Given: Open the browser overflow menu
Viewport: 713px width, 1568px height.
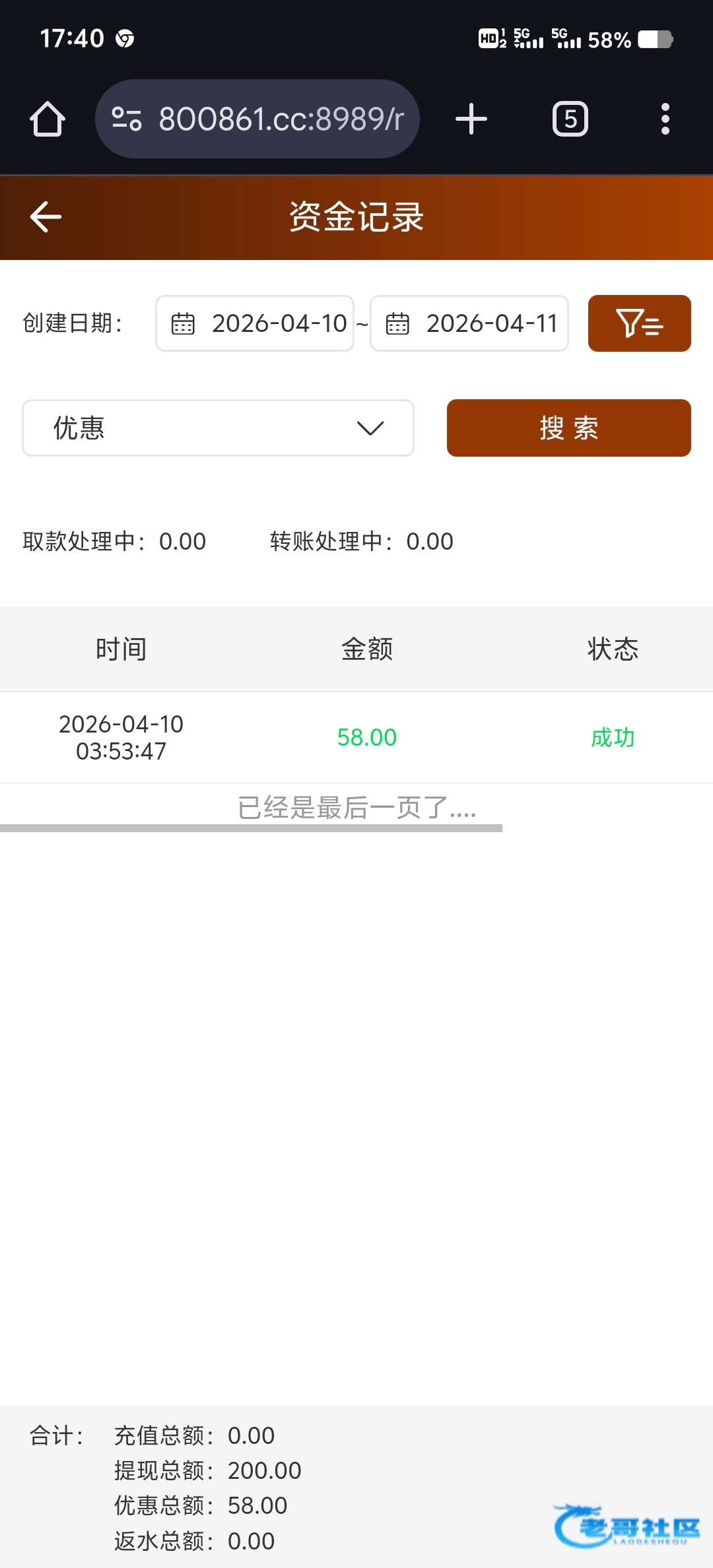Looking at the screenshot, I should pyautogui.click(x=665, y=119).
